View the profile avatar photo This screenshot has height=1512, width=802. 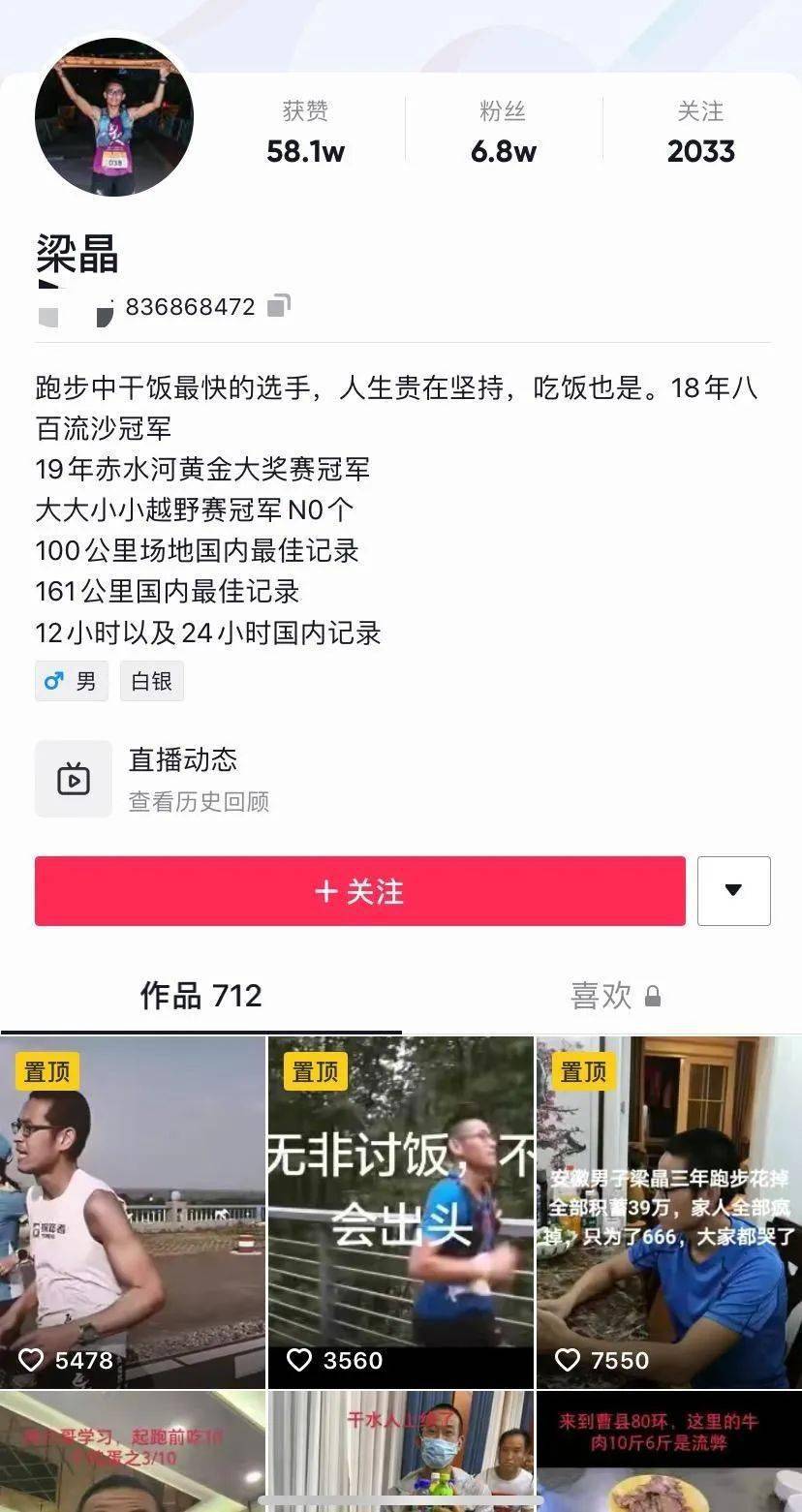point(114,117)
